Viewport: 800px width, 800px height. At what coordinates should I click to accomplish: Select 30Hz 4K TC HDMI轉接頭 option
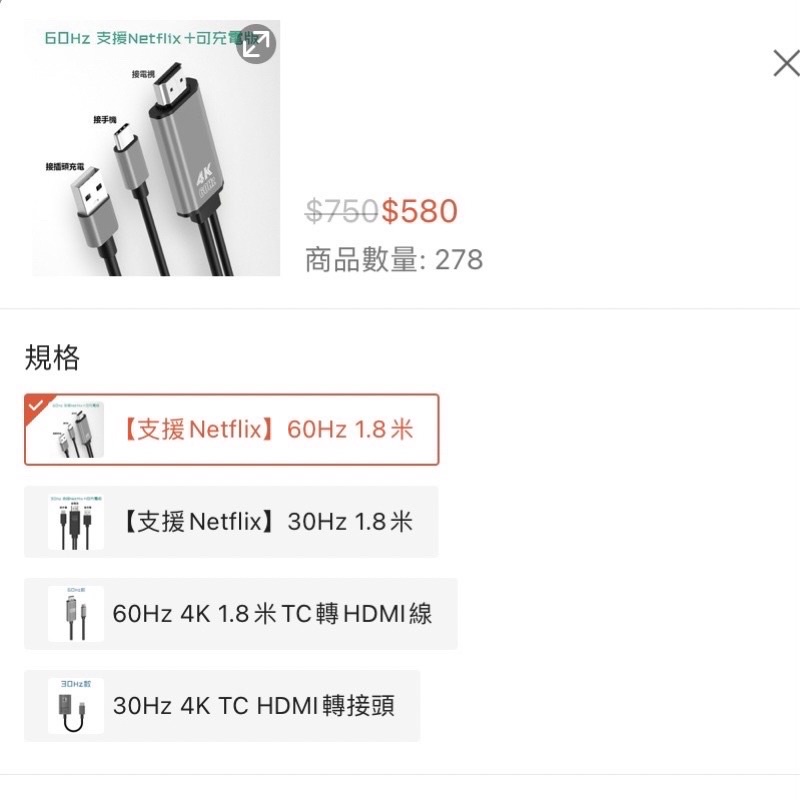[222, 706]
